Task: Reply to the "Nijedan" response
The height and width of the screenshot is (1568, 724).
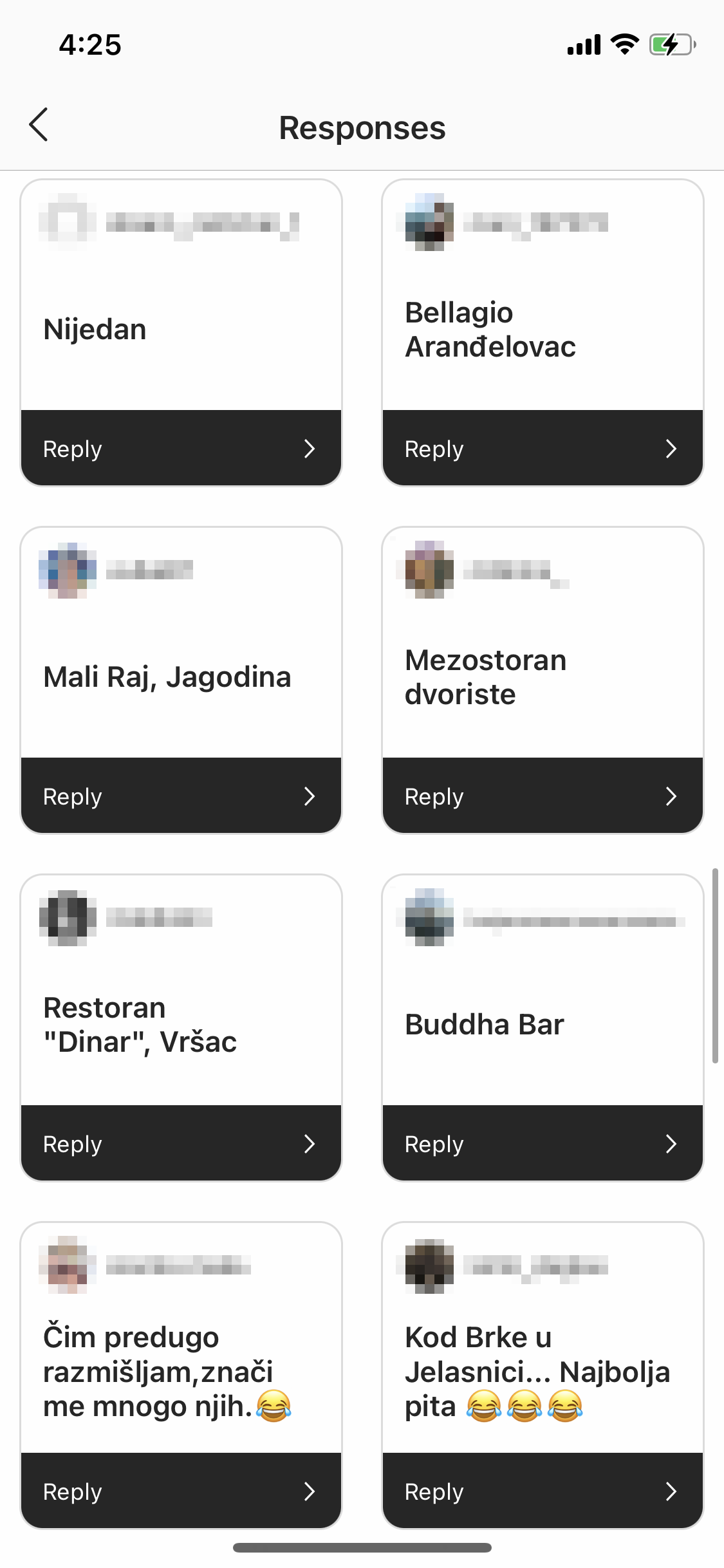Action: coord(181,448)
